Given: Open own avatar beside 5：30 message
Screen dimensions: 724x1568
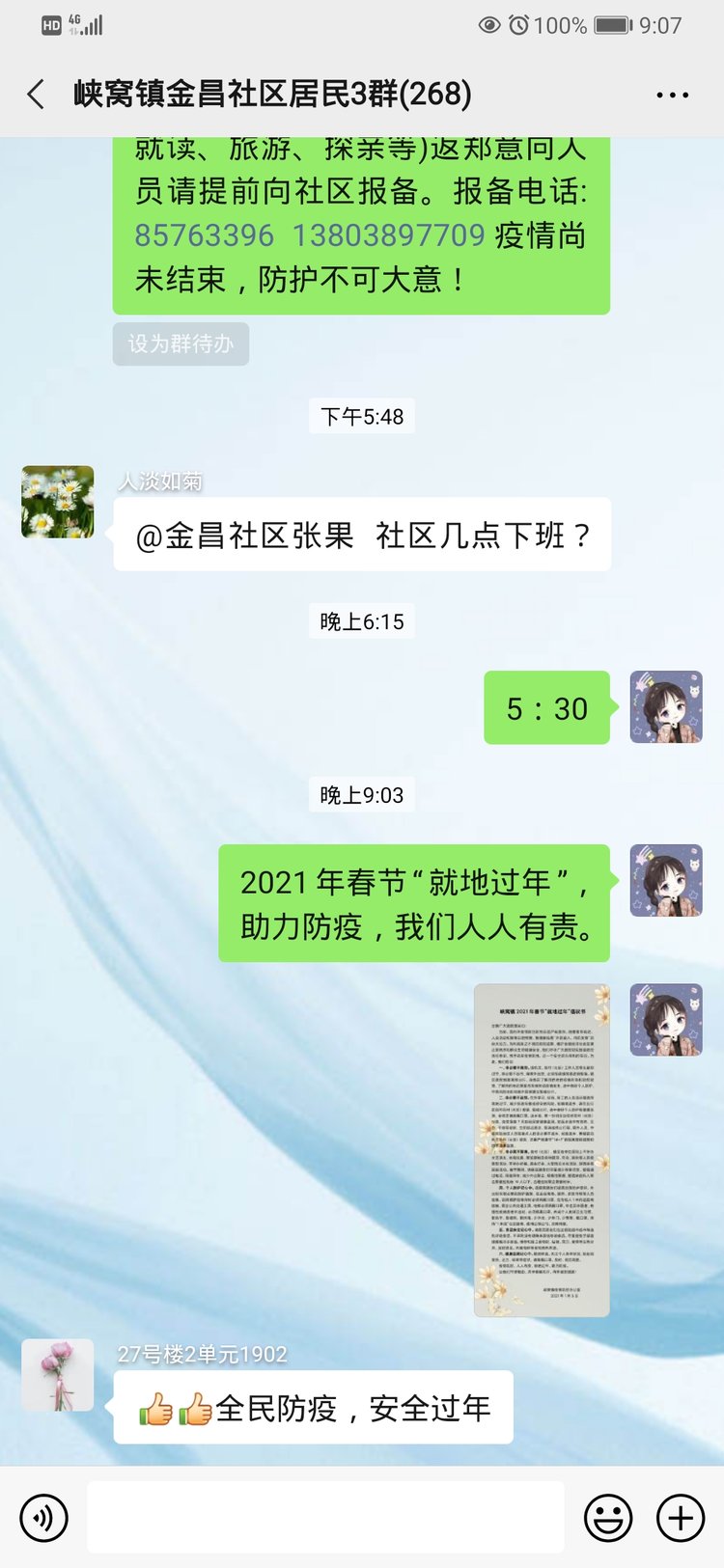Looking at the screenshot, I should point(666,707).
